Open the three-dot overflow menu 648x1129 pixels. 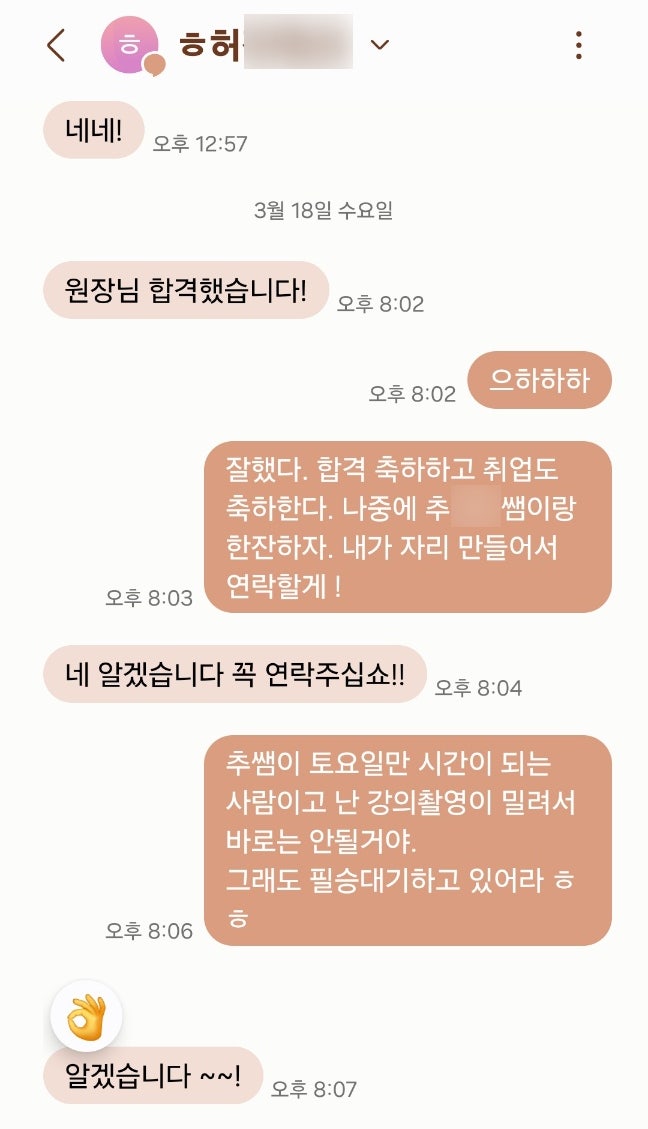tap(579, 45)
